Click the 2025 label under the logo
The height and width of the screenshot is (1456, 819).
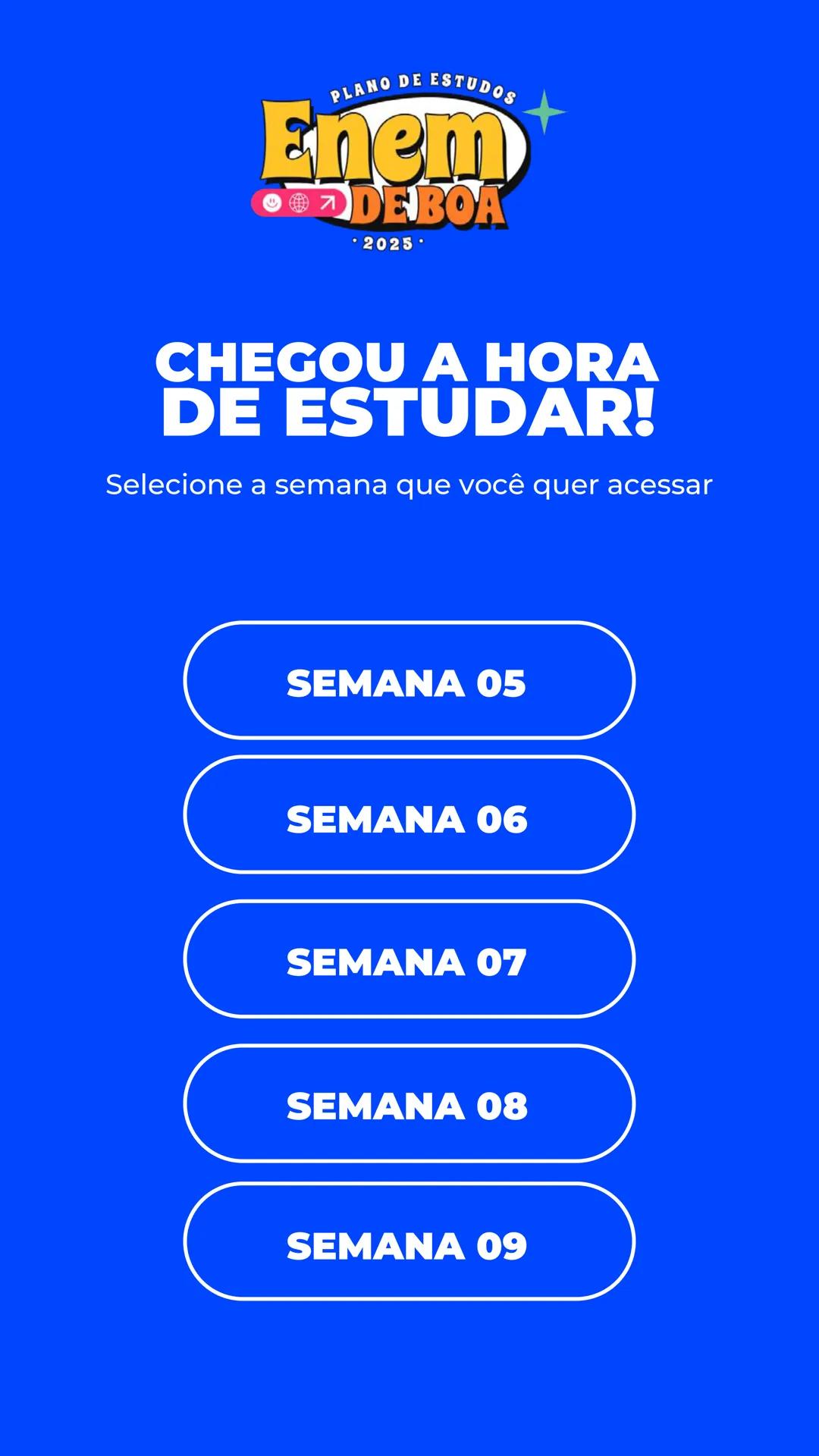click(389, 243)
